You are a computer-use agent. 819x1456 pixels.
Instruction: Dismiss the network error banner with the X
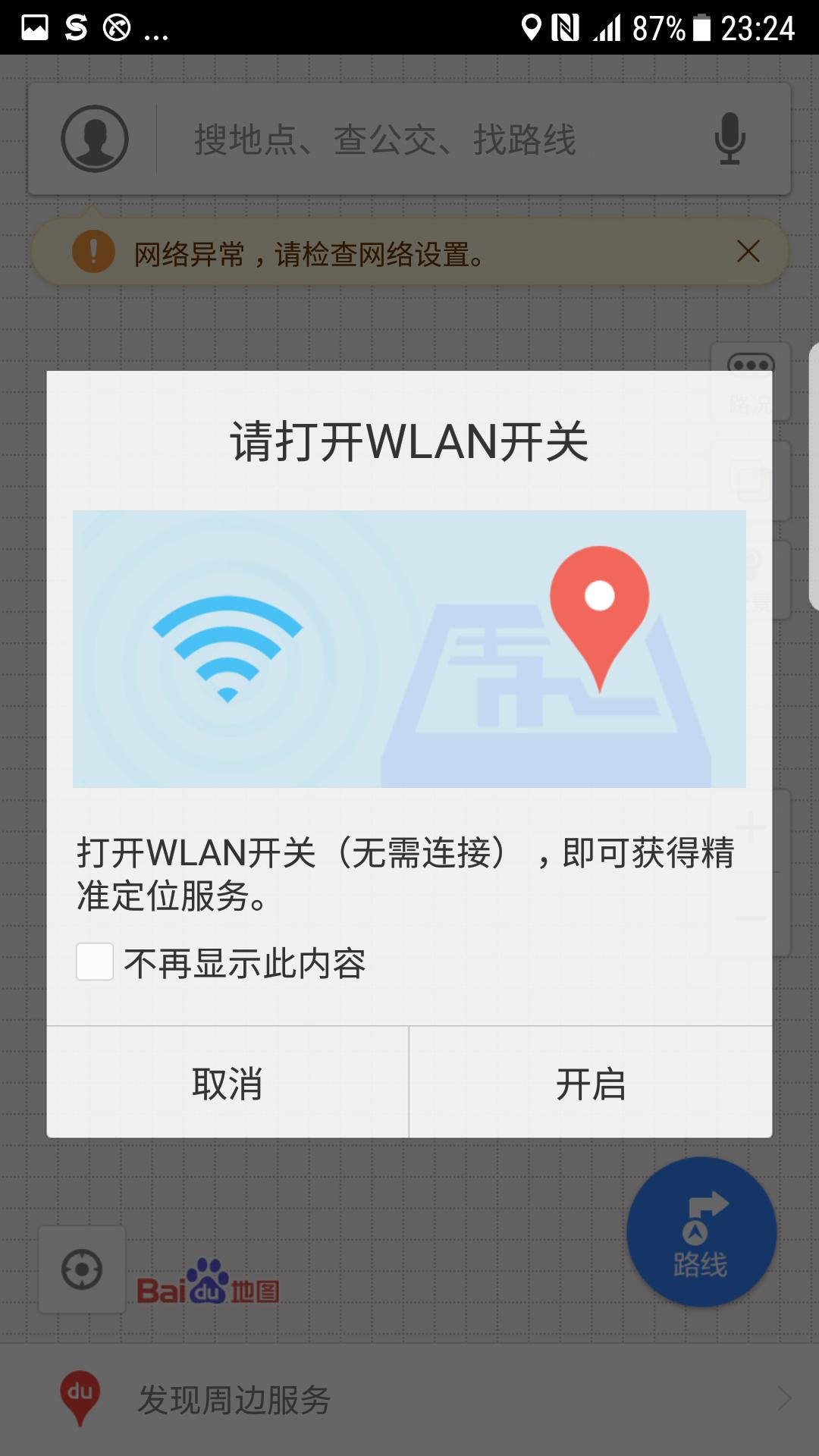(748, 252)
